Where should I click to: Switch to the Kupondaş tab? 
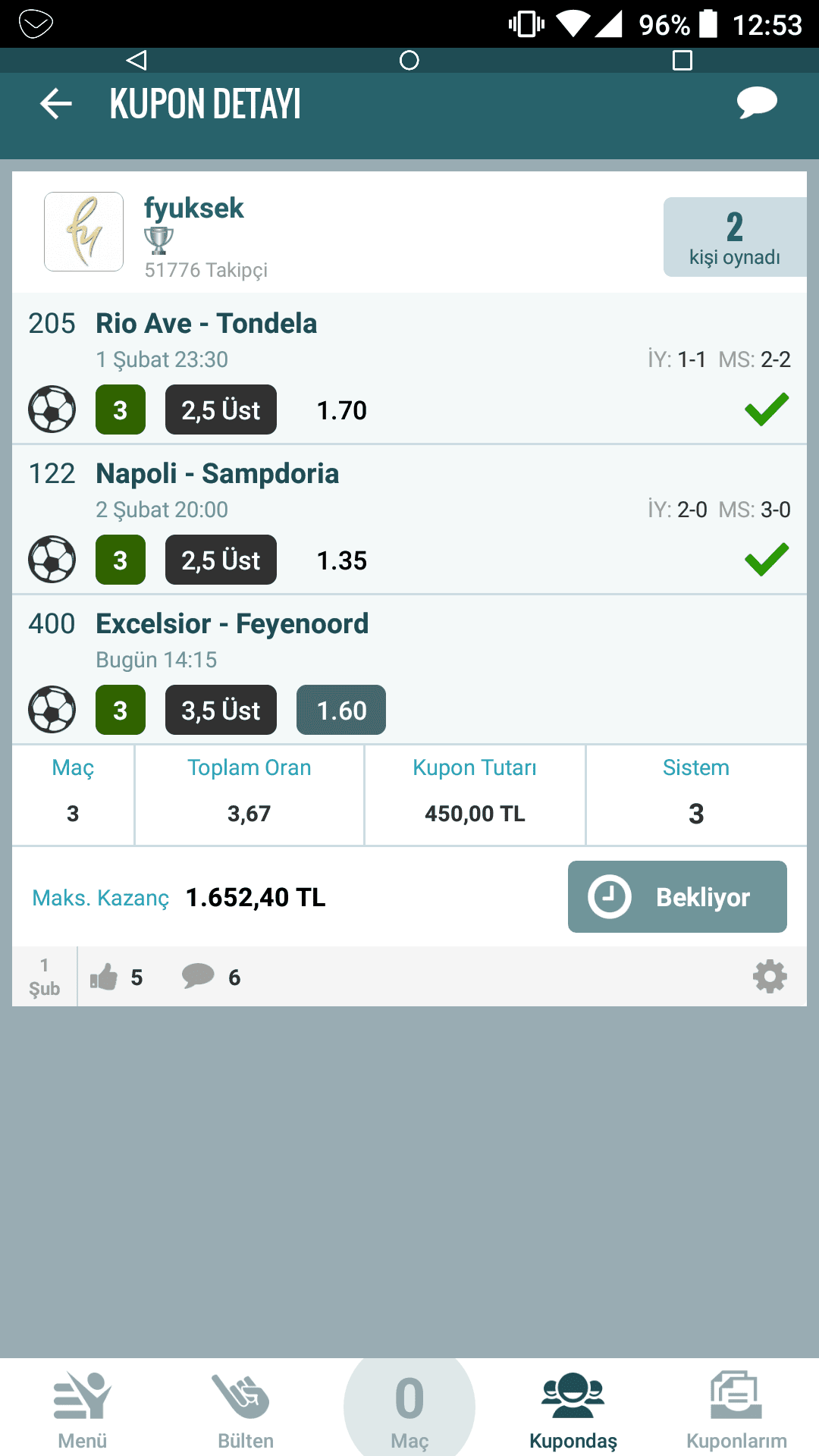click(x=573, y=1410)
